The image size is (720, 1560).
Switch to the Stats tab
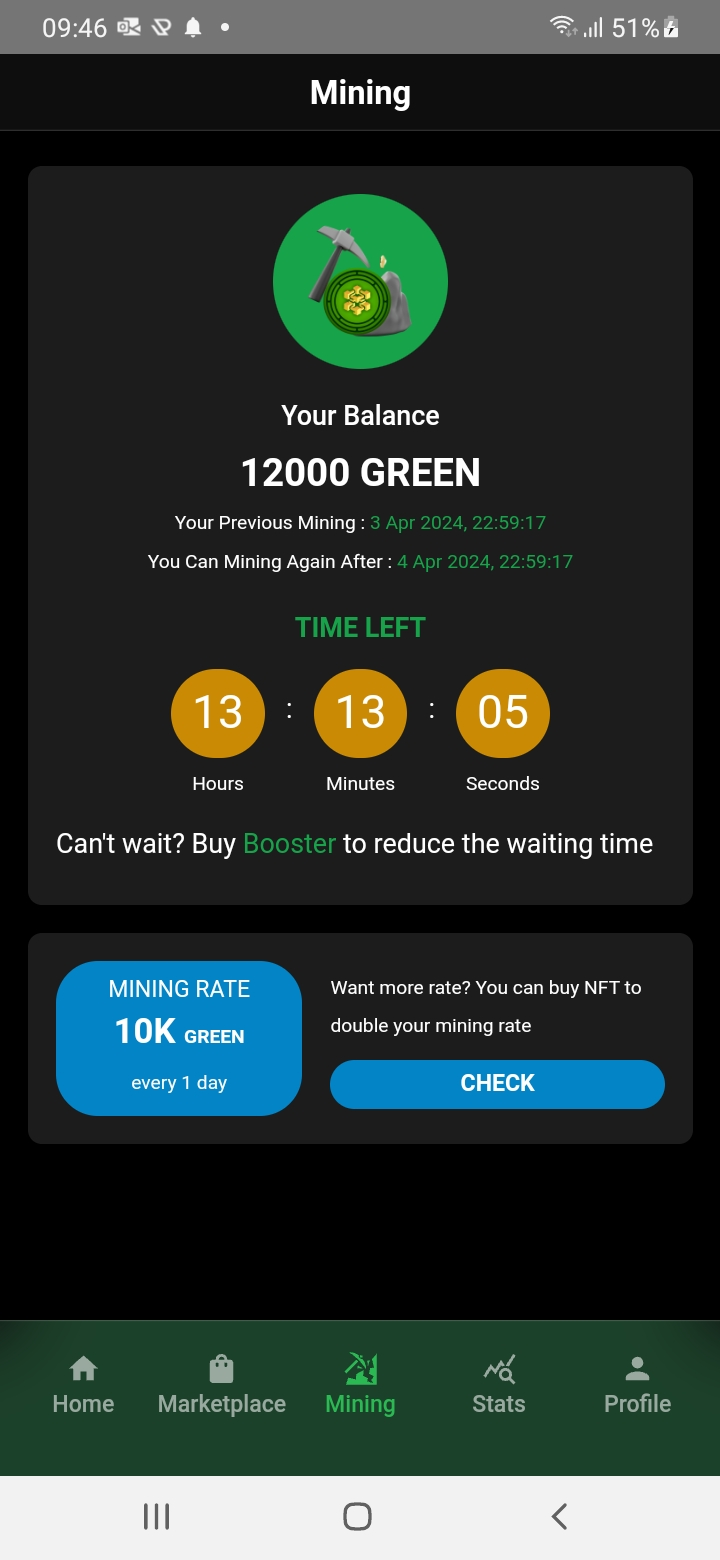(498, 1386)
